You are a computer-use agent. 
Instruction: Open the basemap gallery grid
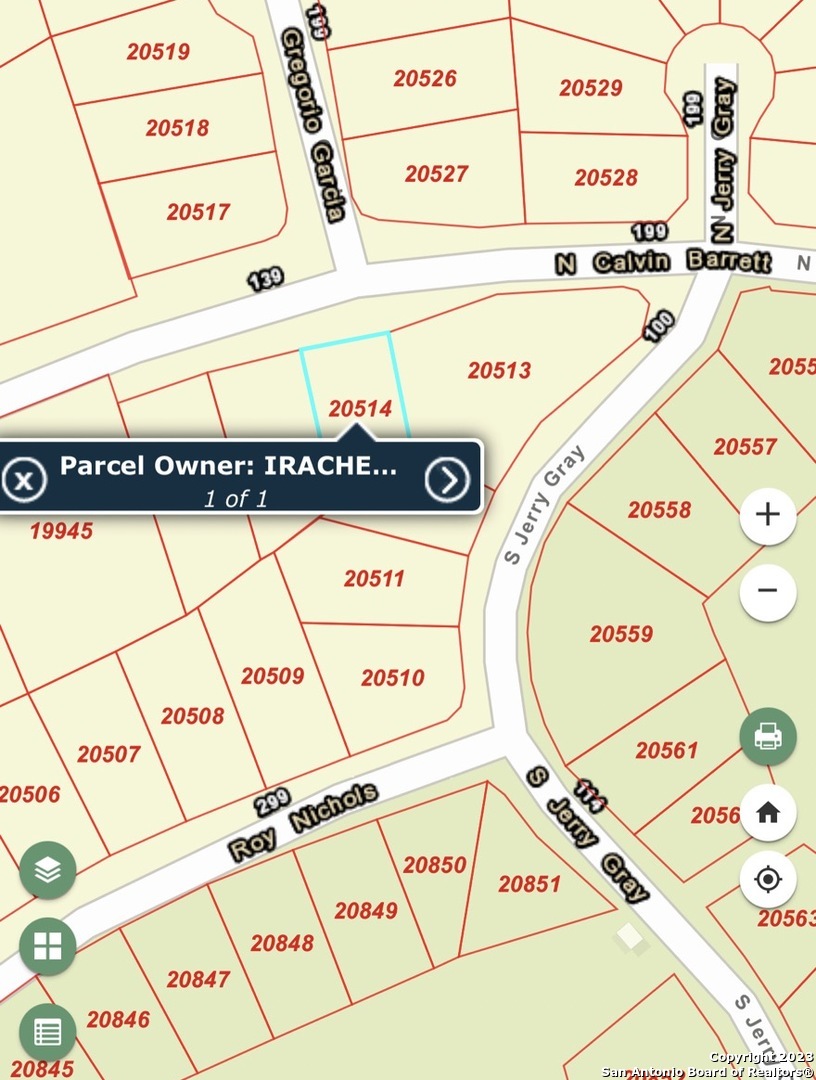click(x=48, y=946)
